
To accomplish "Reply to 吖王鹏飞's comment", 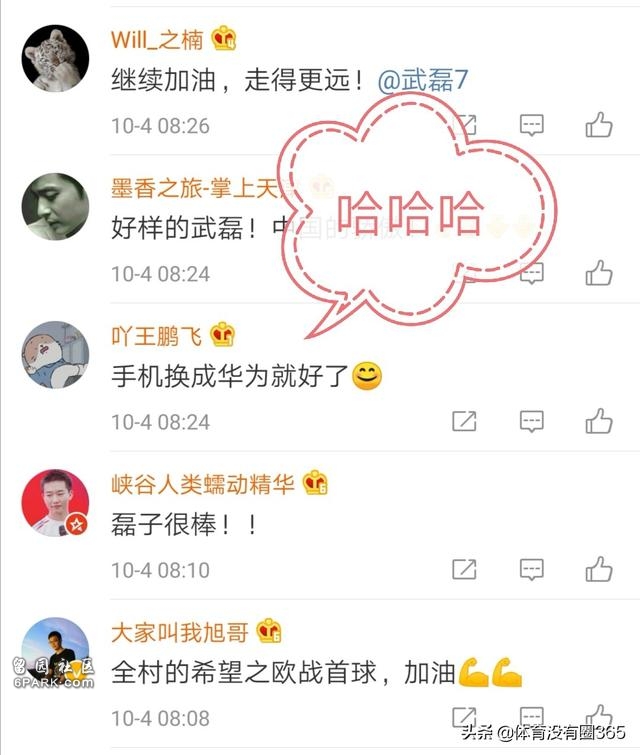I will point(532,421).
